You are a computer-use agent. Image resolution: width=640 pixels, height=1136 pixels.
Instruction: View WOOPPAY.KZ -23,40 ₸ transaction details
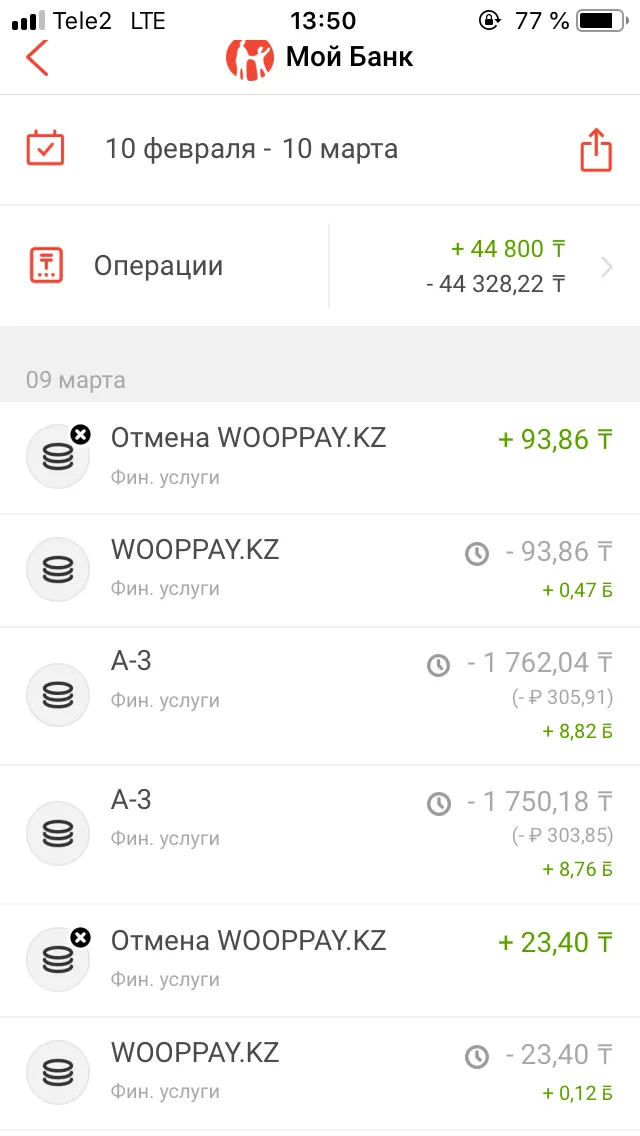(320, 1073)
